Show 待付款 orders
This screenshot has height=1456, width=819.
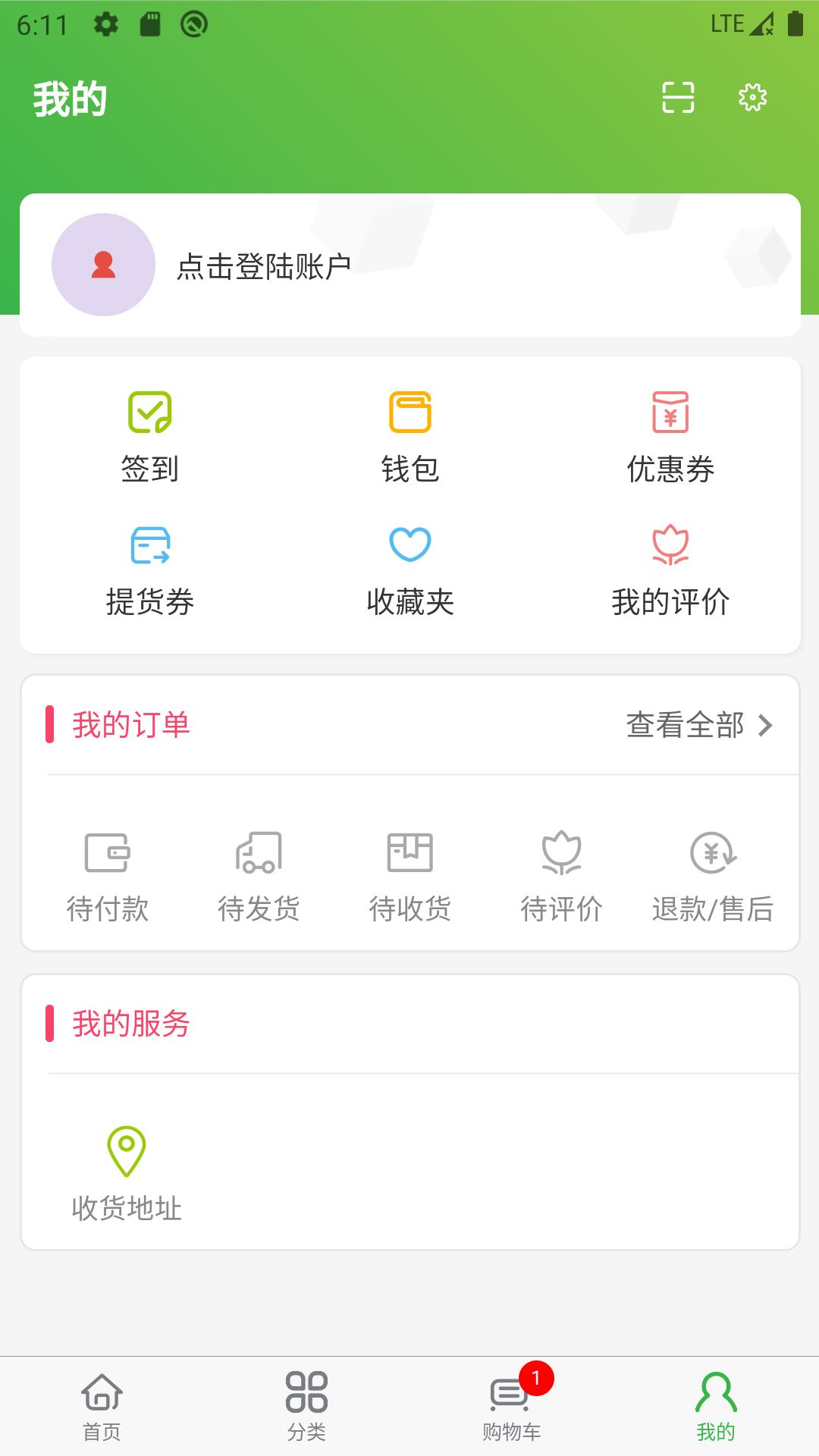(x=107, y=876)
